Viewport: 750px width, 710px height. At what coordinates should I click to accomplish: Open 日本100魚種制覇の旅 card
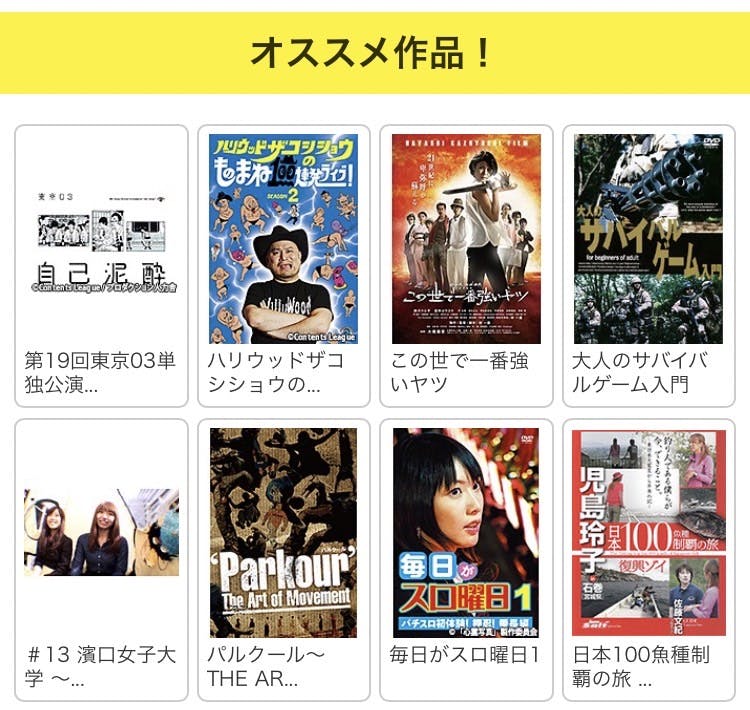click(x=648, y=559)
